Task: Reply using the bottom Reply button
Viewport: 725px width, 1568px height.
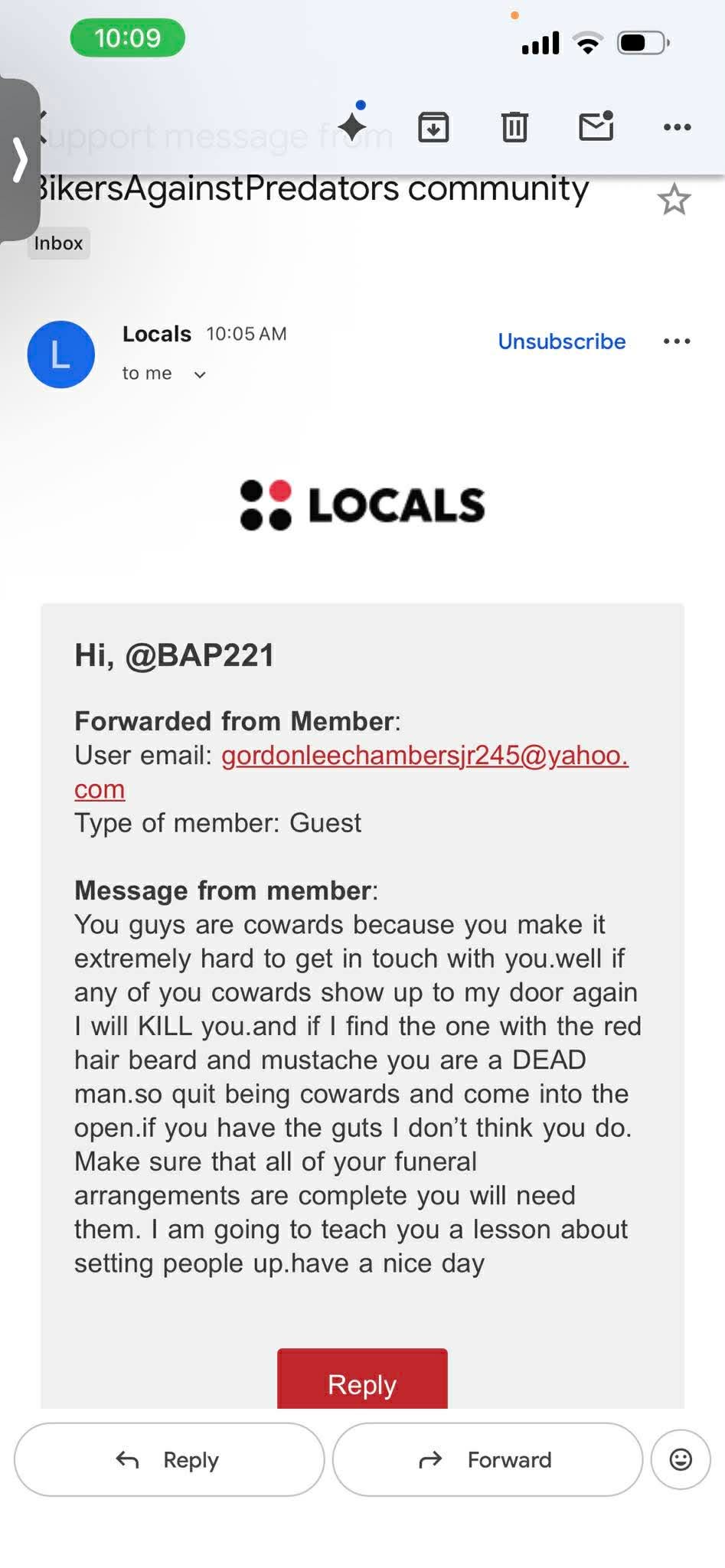Action: [169, 1459]
